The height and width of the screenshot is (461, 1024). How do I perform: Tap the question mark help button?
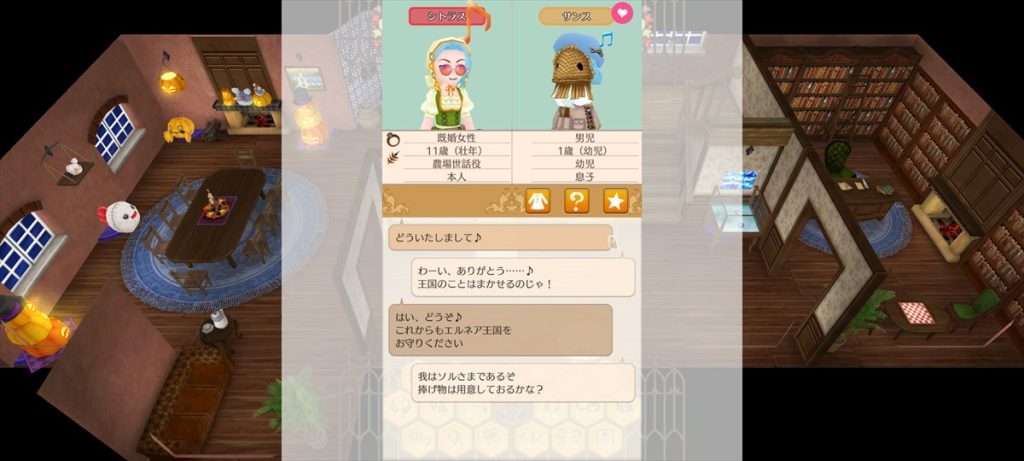(577, 201)
